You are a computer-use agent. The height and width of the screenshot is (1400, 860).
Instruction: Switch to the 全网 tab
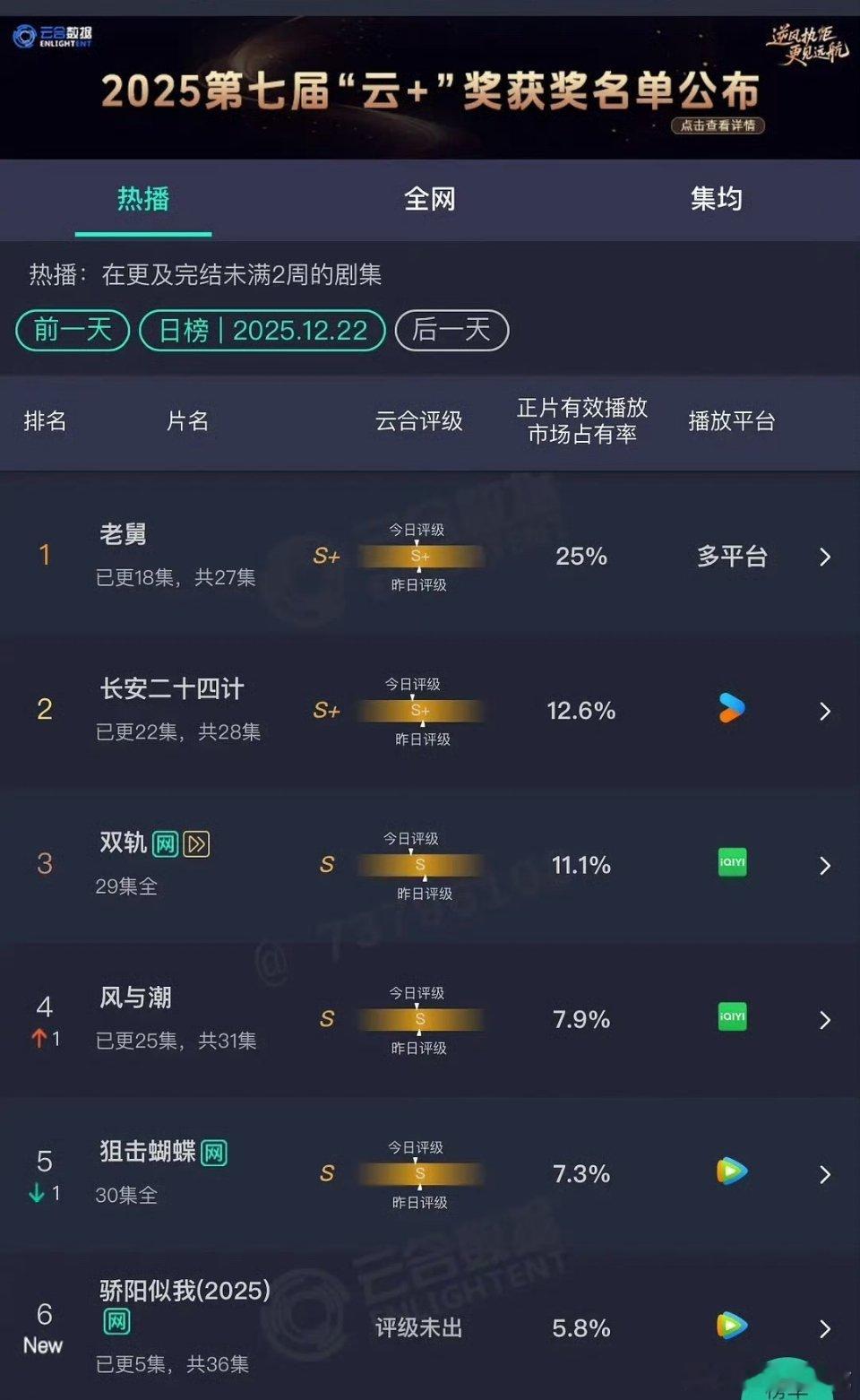430,199
